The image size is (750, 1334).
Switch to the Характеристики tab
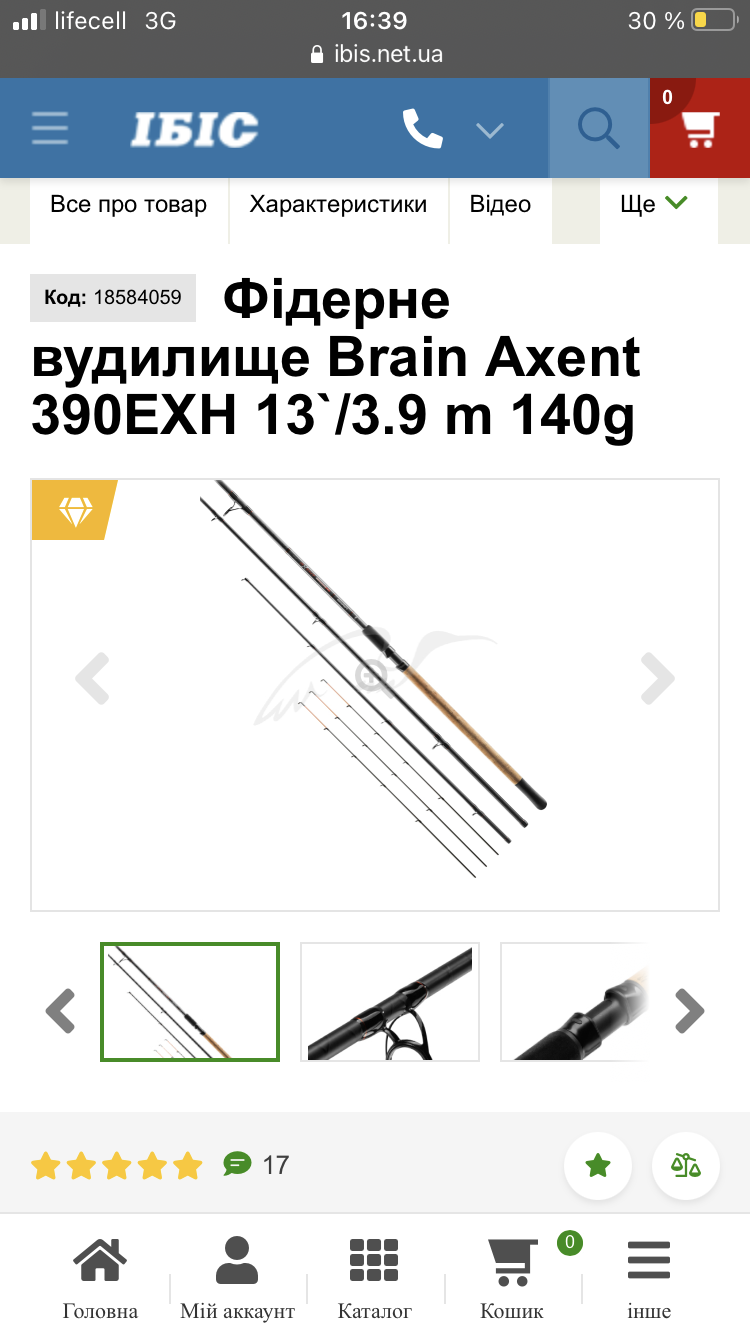tap(339, 205)
